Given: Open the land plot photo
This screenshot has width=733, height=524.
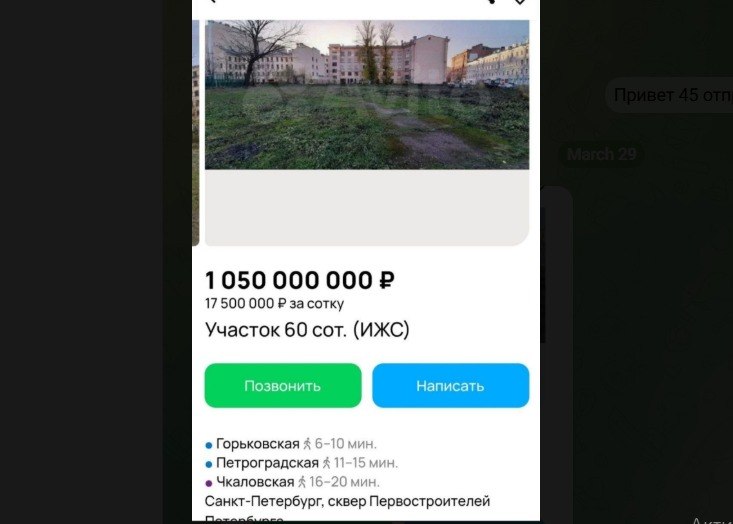Looking at the screenshot, I should coord(367,95).
